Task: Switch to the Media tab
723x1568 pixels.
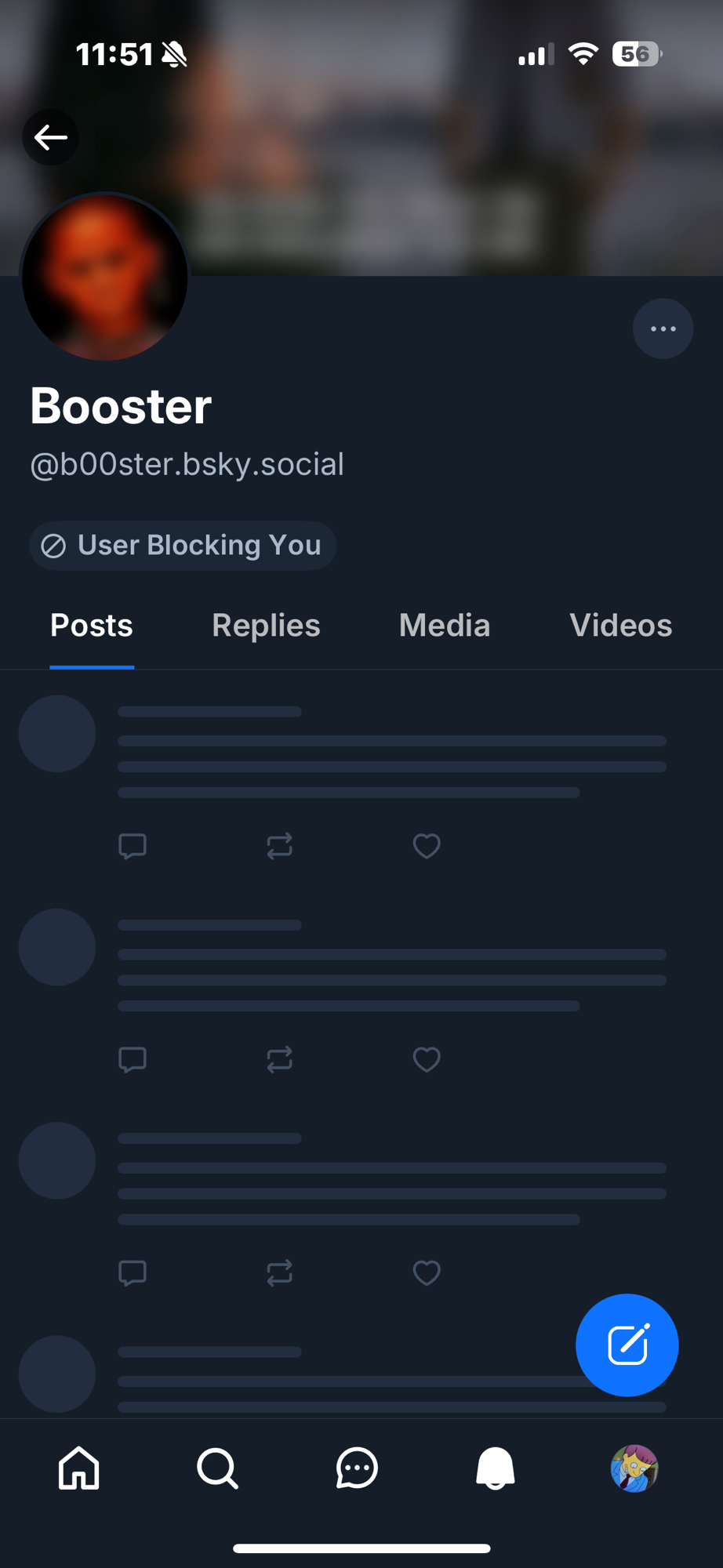Action: tap(445, 626)
